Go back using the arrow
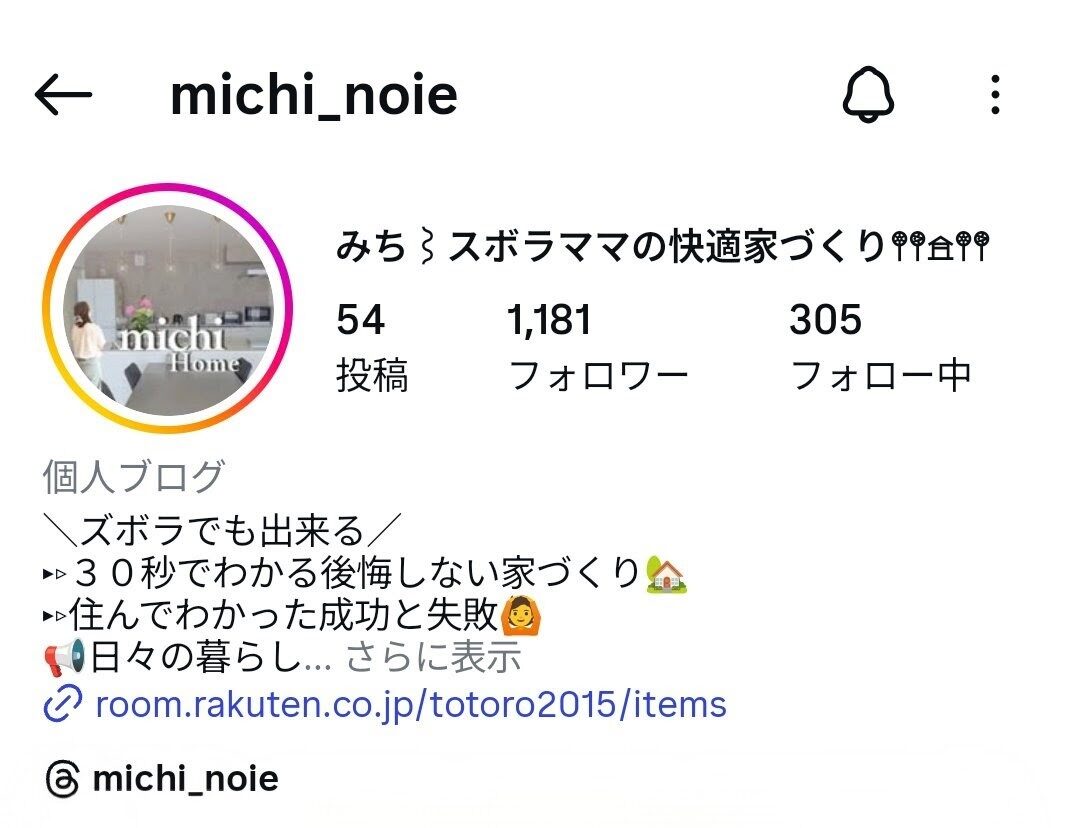The height and width of the screenshot is (828, 1075). 63,96
